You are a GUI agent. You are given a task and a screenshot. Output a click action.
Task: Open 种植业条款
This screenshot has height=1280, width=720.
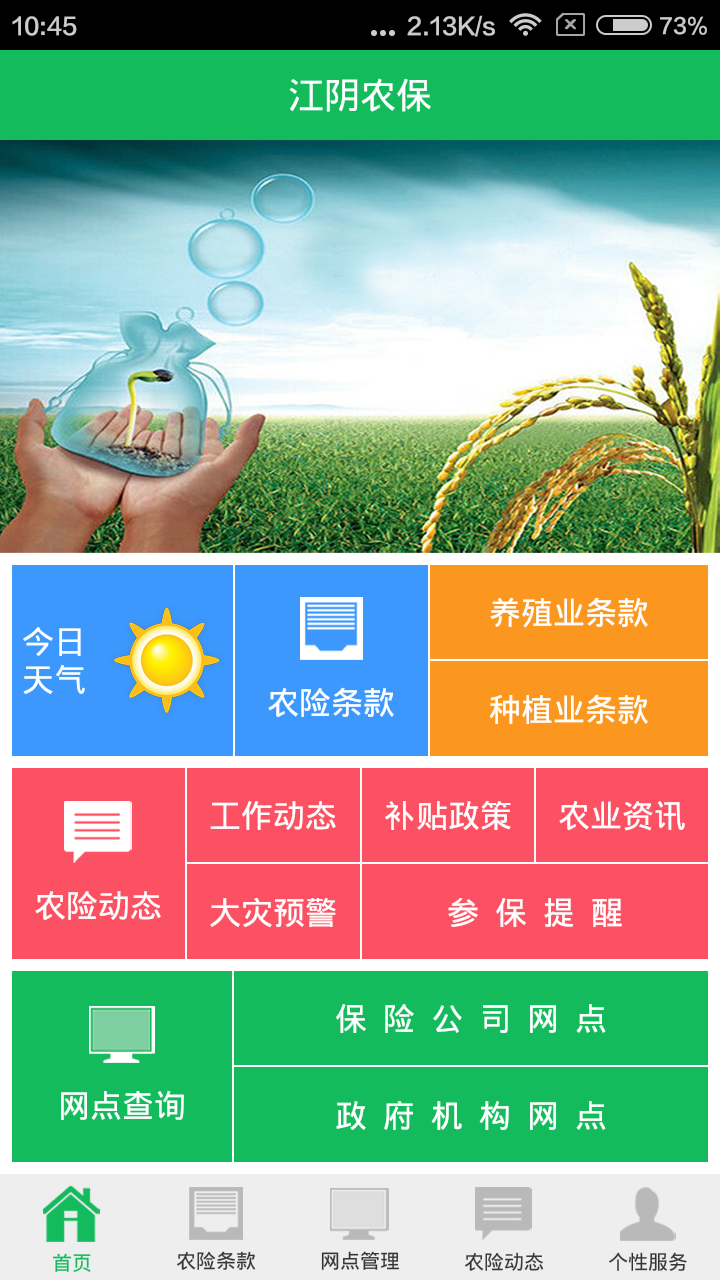568,709
